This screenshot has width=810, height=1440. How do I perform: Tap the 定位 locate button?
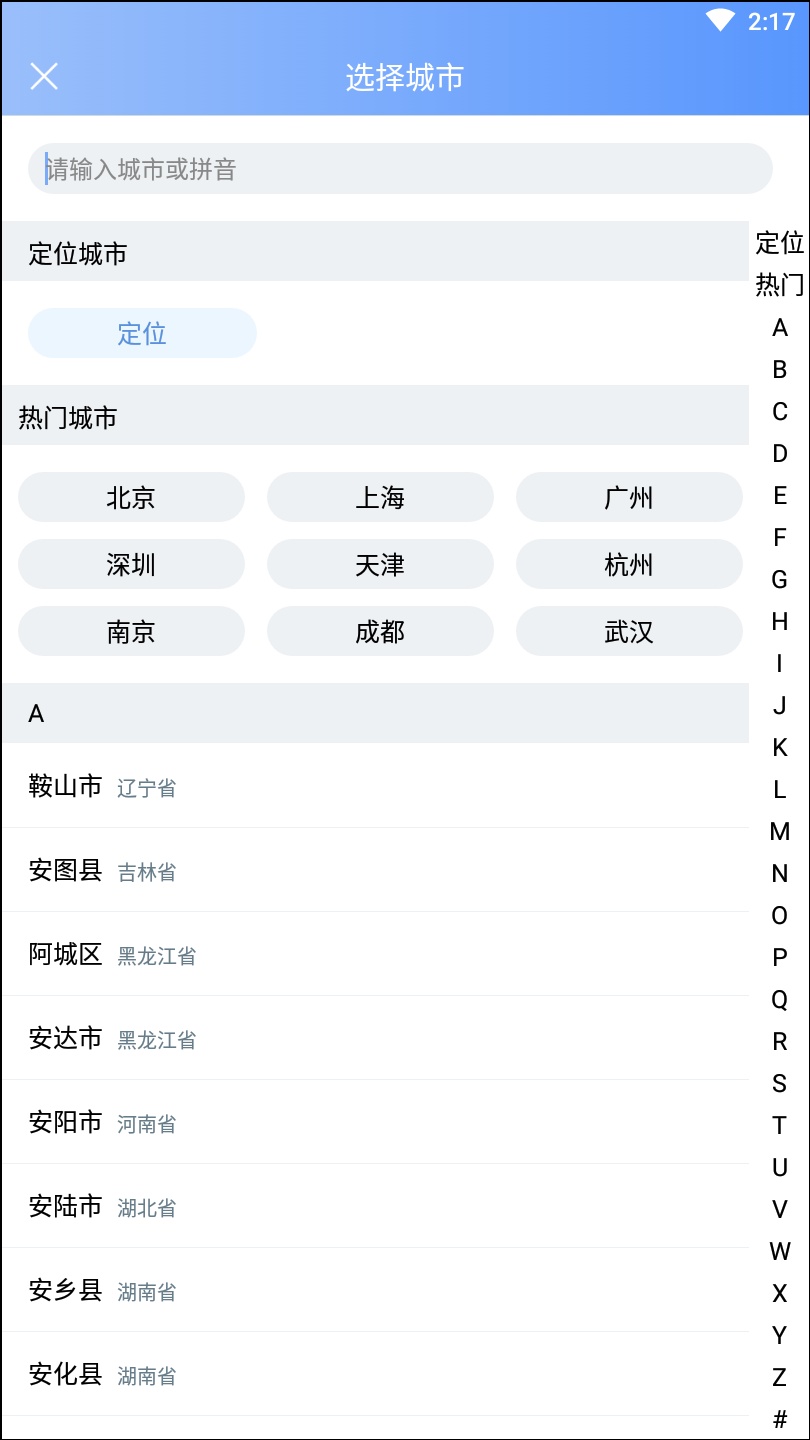point(141,333)
